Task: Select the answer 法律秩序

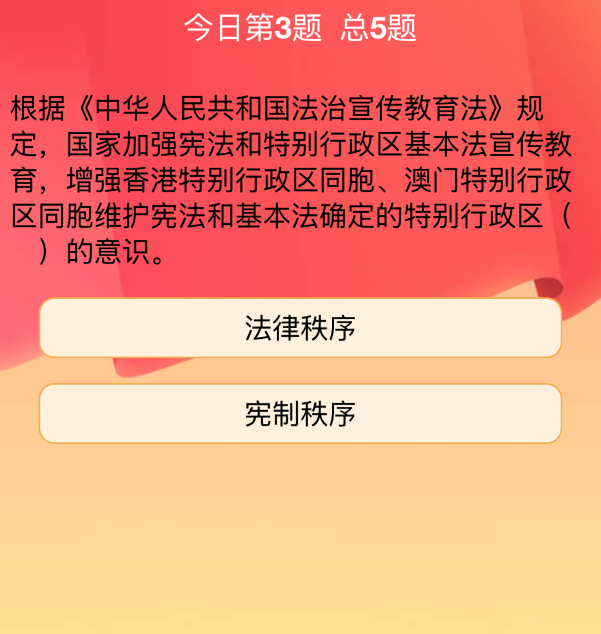Action: [x=300, y=328]
